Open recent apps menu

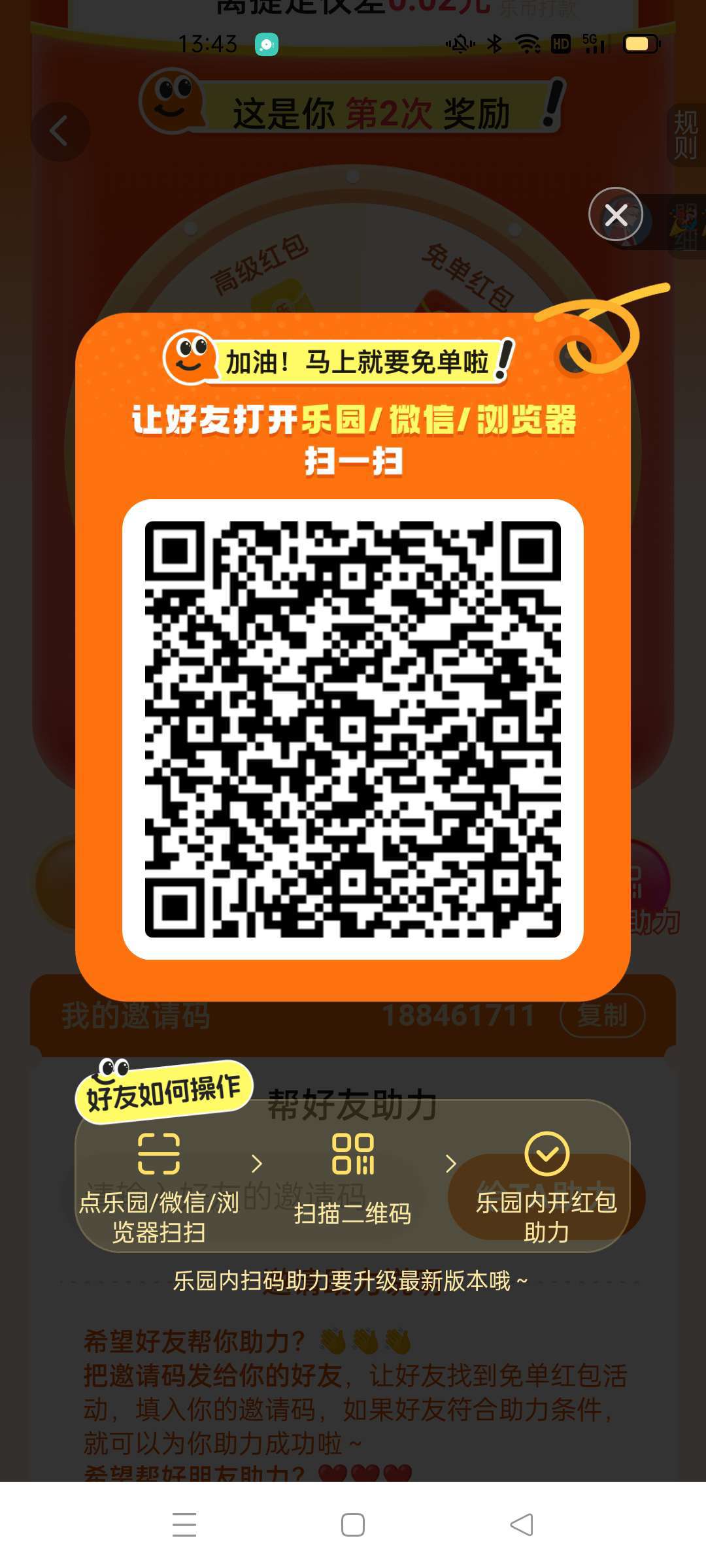[x=184, y=1525]
